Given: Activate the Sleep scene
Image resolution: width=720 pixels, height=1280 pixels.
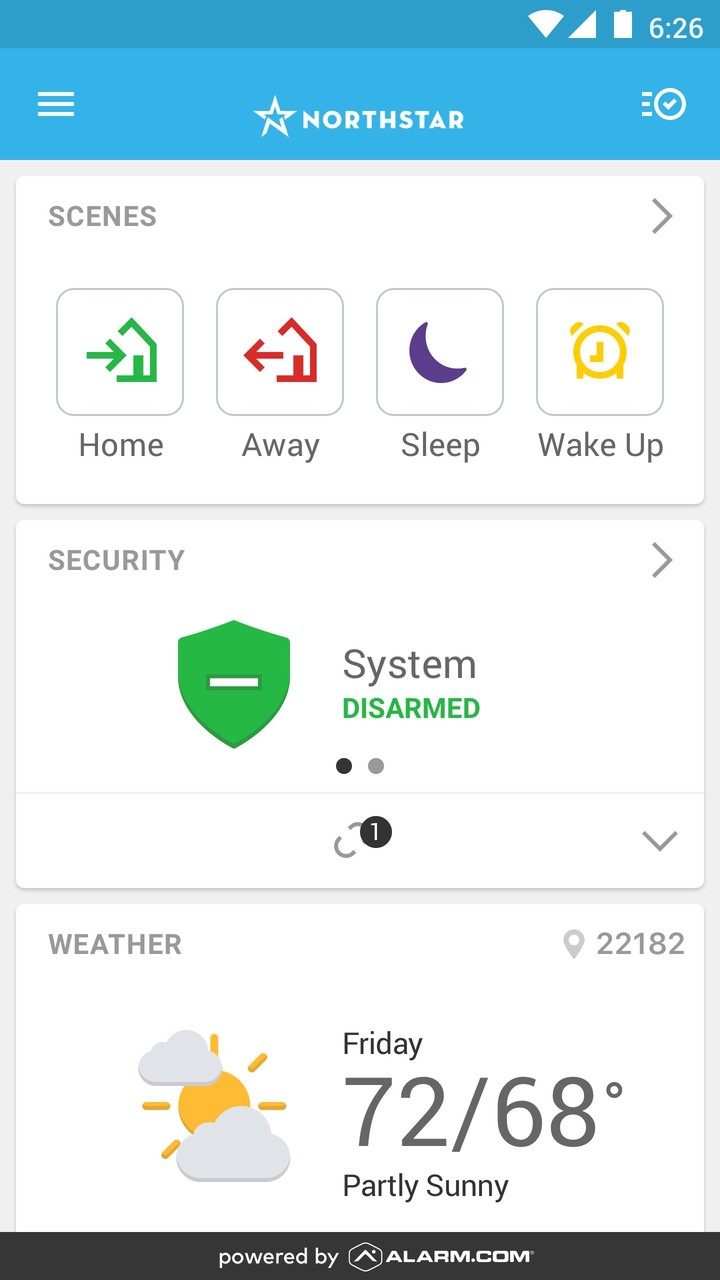Looking at the screenshot, I should coord(440,352).
